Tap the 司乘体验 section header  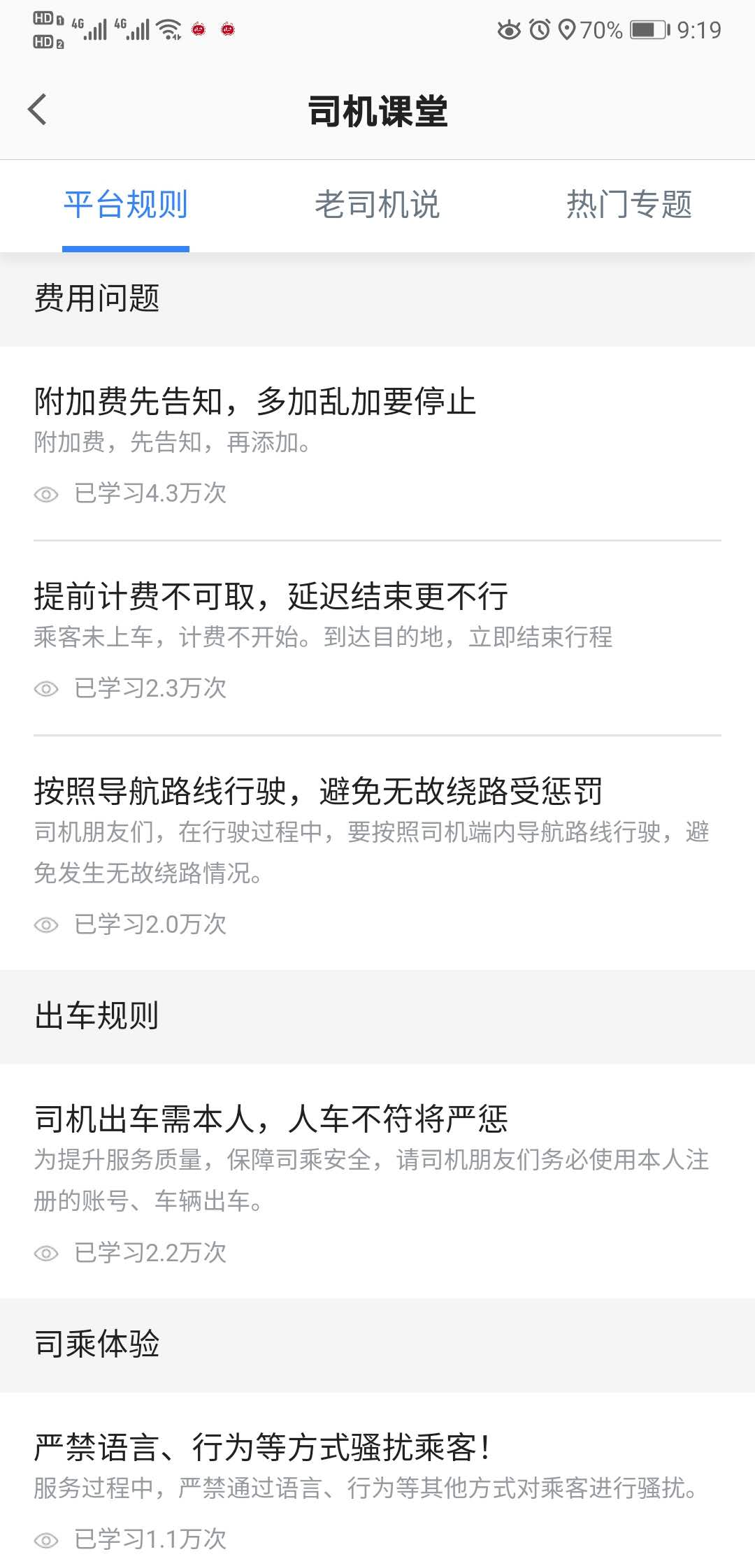tap(98, 1344)
